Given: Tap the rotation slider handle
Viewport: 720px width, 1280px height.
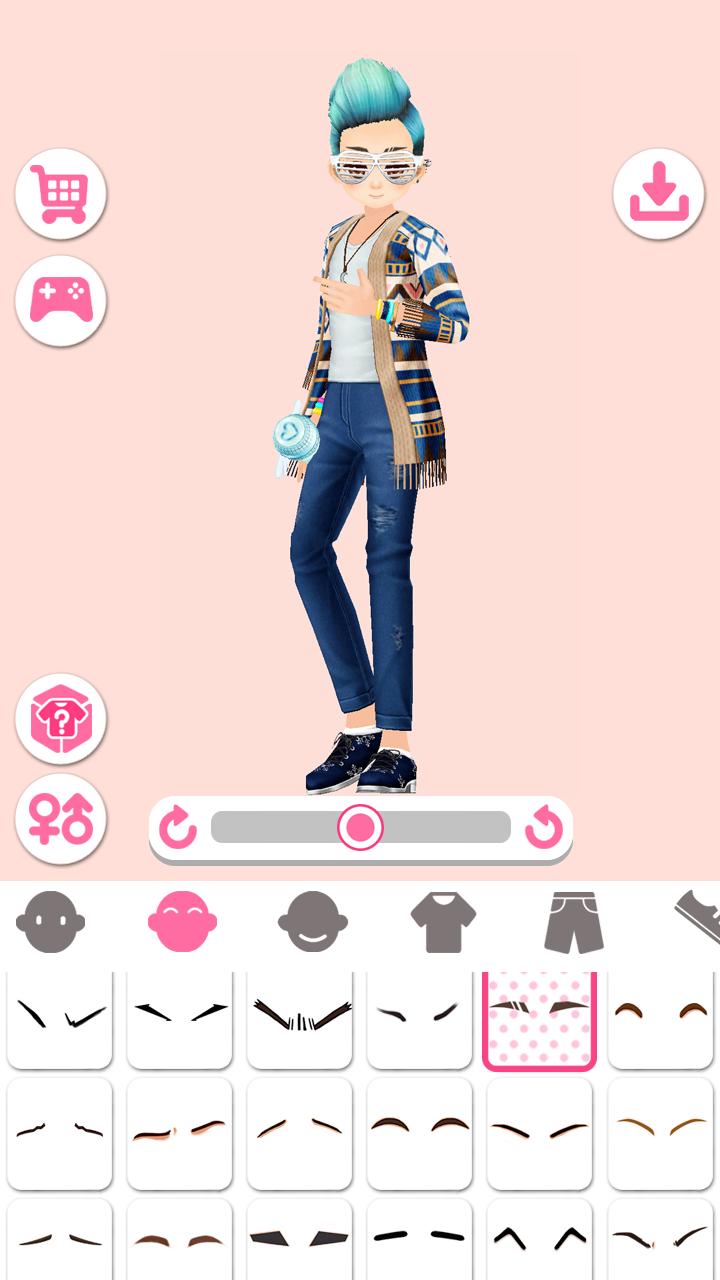Looking at the screenshot, I should (x=360, y=828).
